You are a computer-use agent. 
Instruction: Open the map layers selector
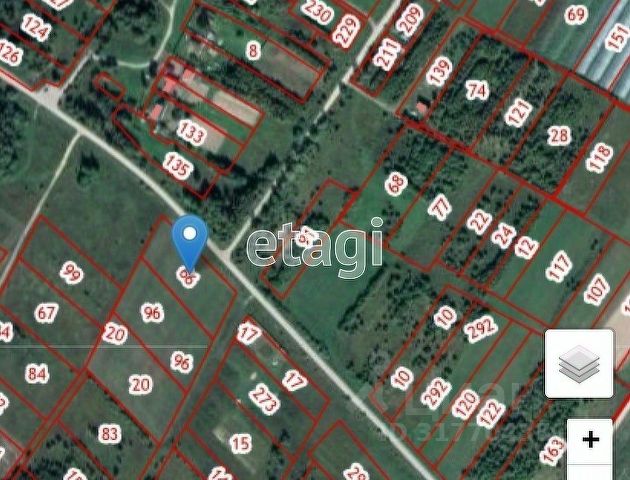pyautogui.click(x=578, y=364)
